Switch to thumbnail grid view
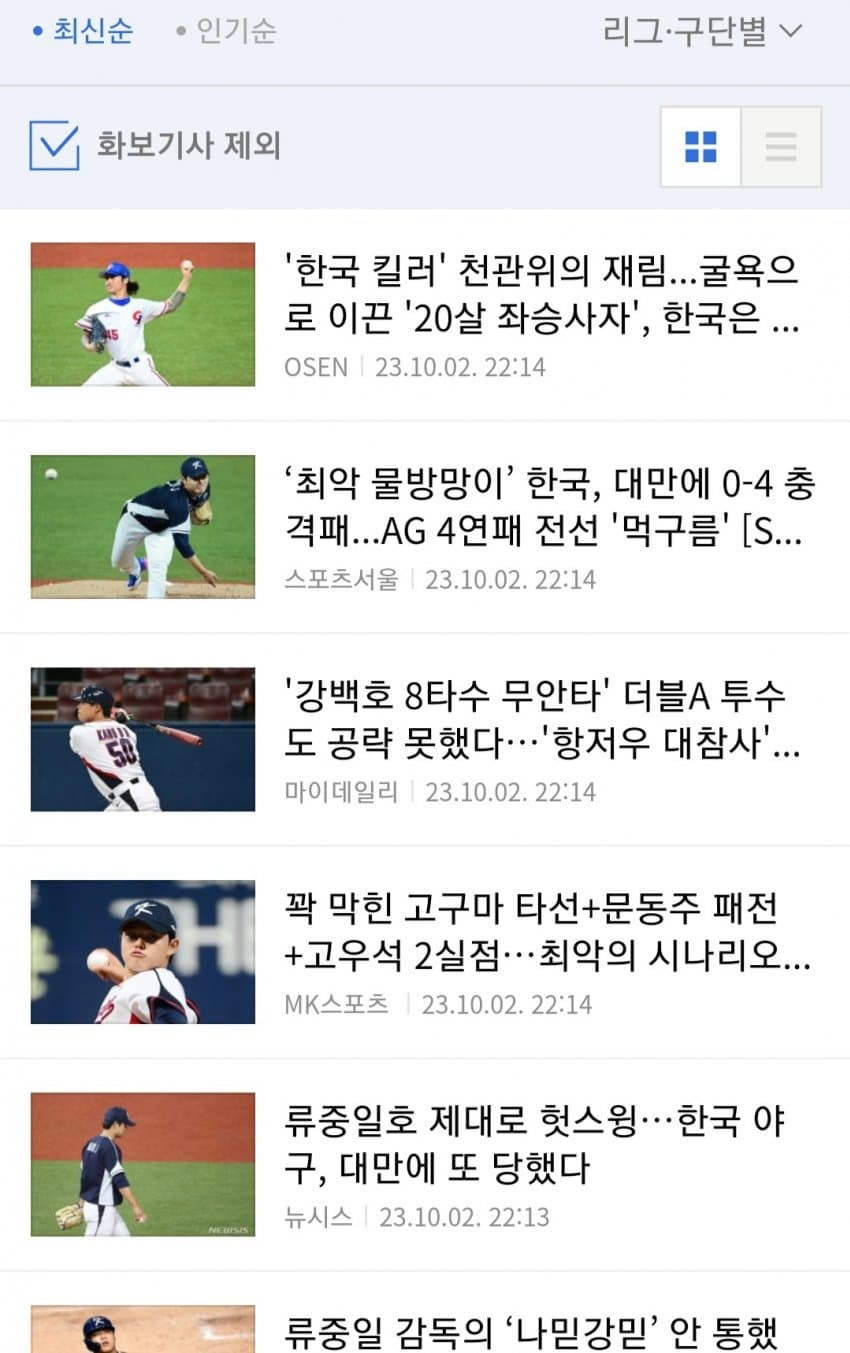The image size is (850, 1353). click(x=700, y=147)
